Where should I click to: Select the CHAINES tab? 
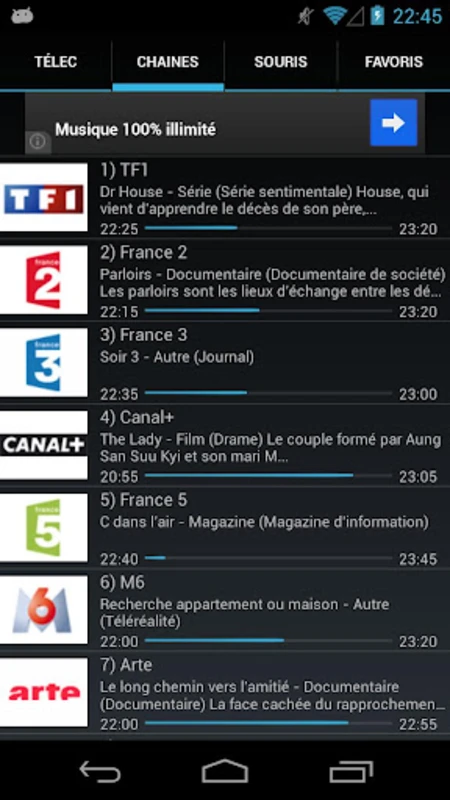pos(168,62)
